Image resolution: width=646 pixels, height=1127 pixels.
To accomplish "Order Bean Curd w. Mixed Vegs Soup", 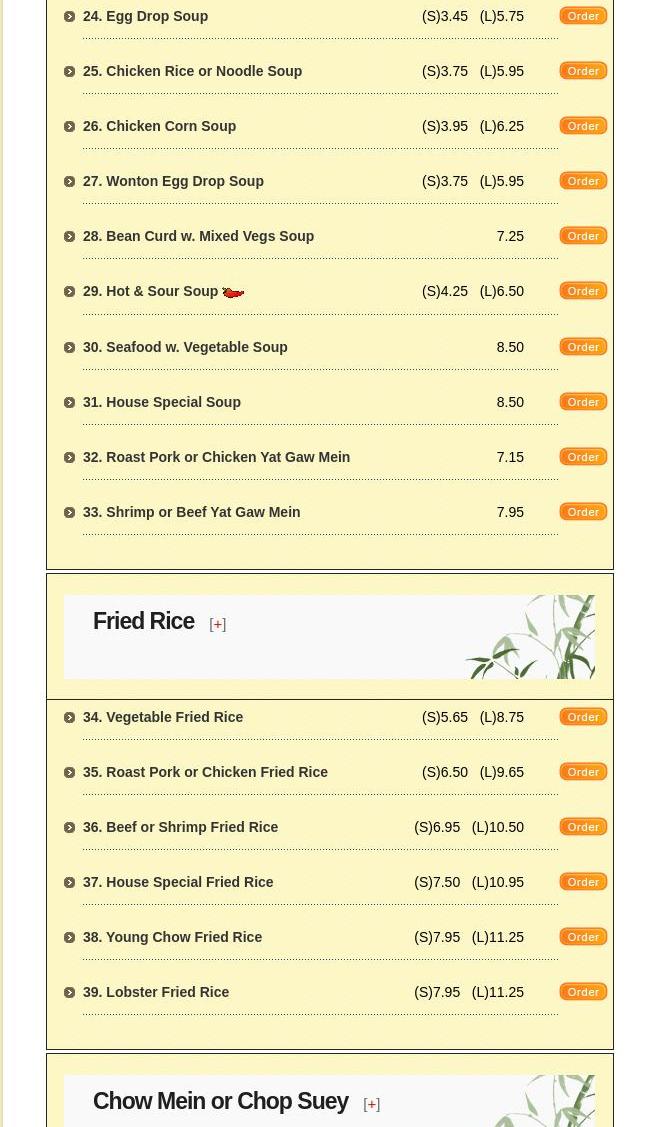I will click(x=583, y=236).
